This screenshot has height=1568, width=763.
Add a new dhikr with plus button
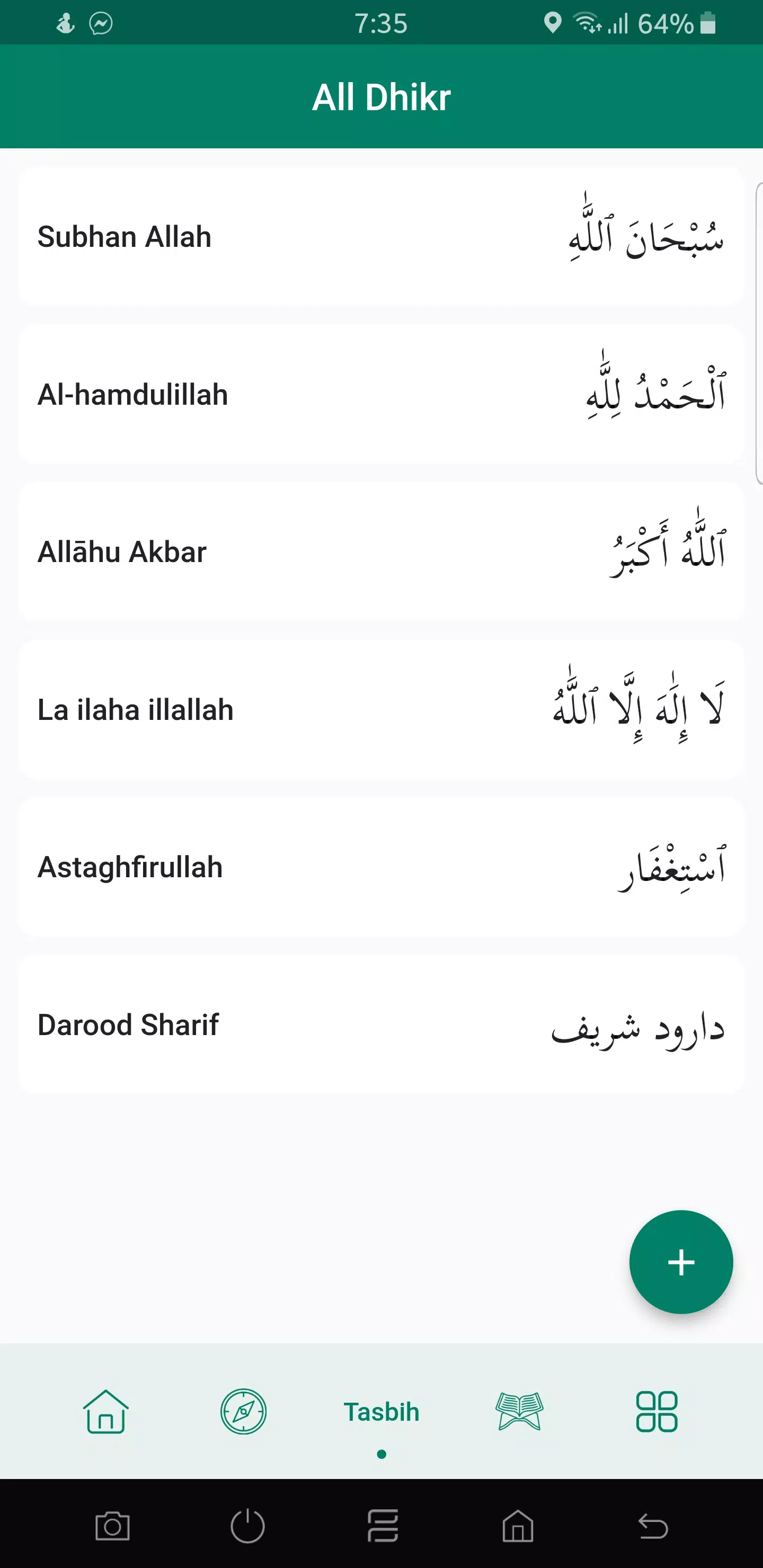pyautogui.click(x=681, y=1262)
